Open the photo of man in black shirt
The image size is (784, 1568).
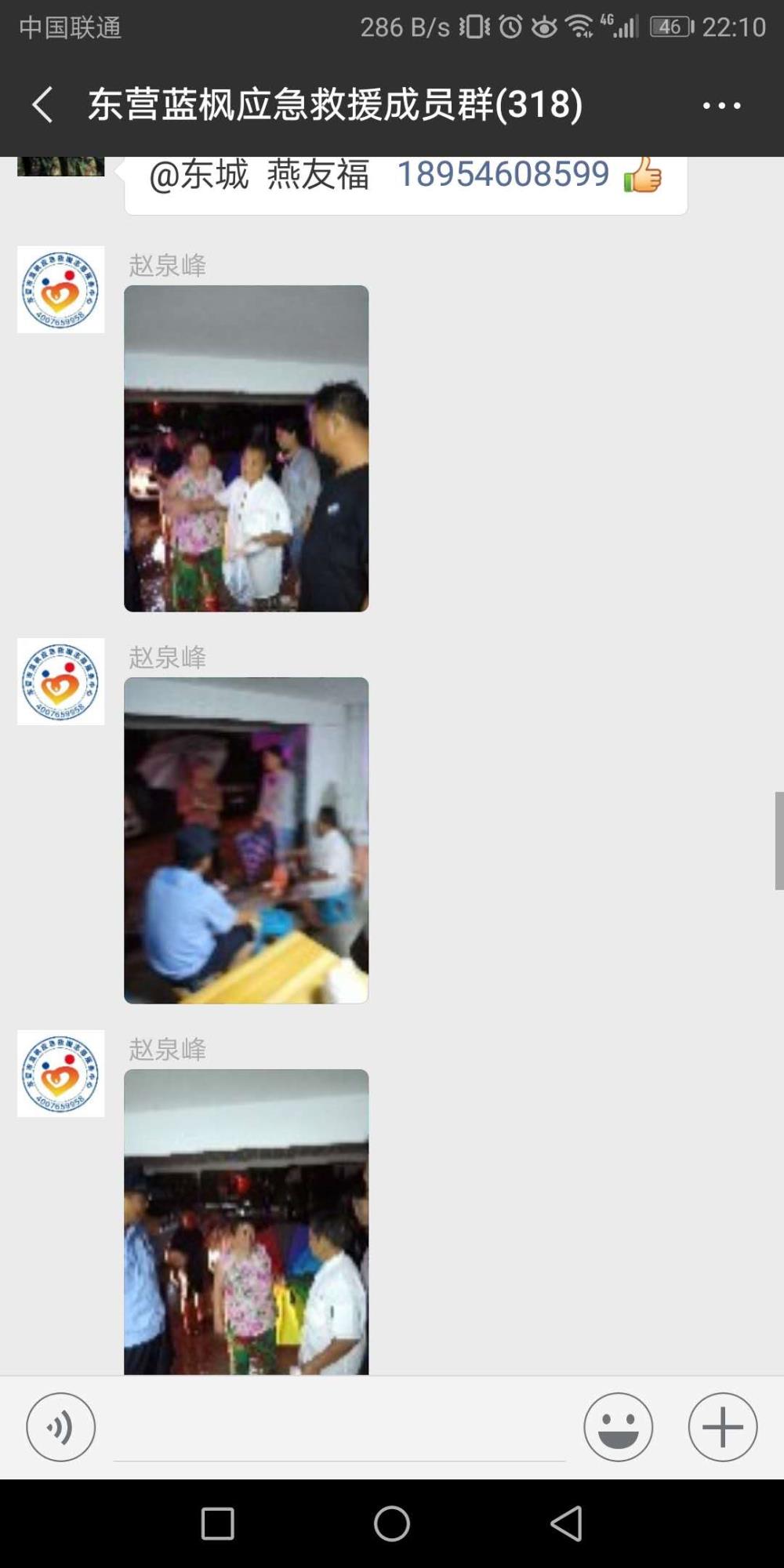(x=246, y=448)
